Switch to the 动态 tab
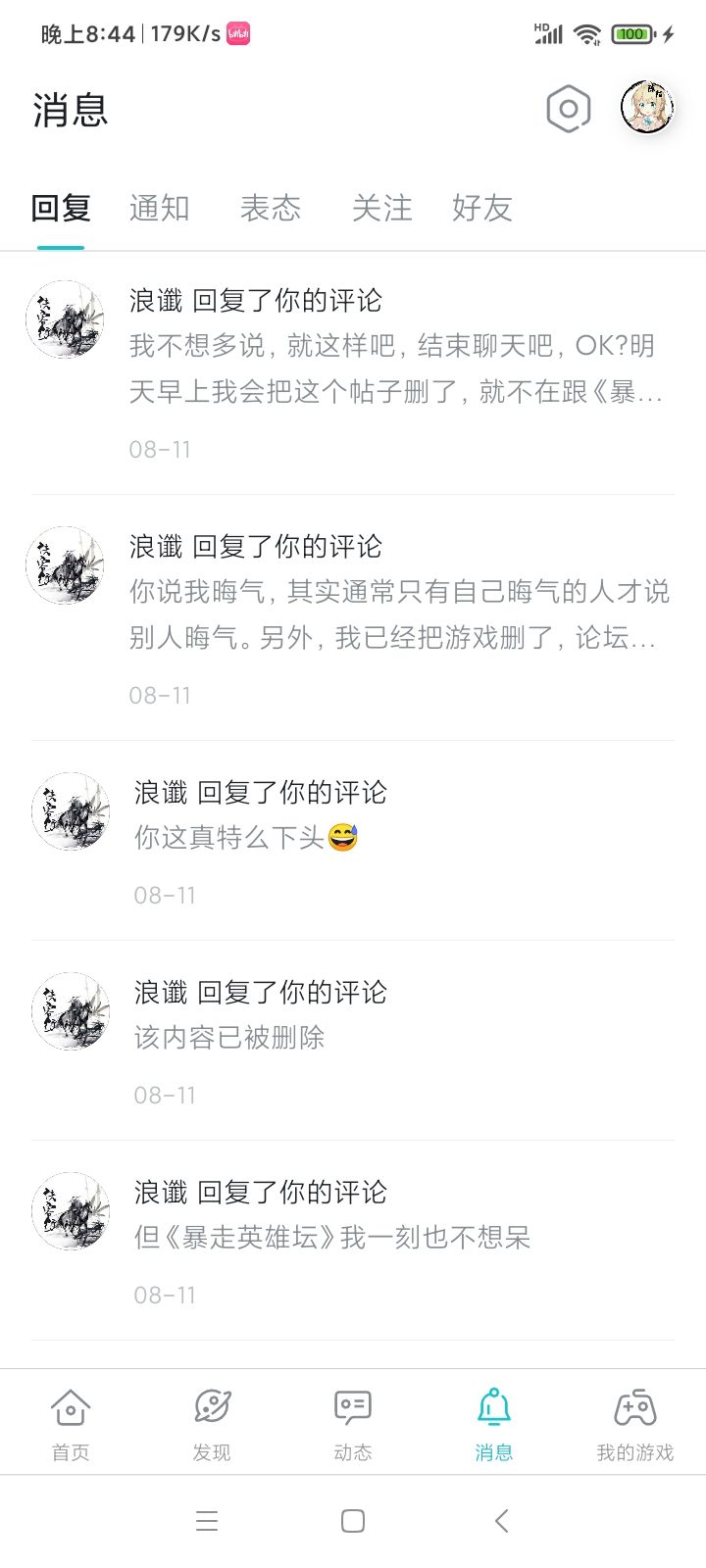 [353, 1423]
